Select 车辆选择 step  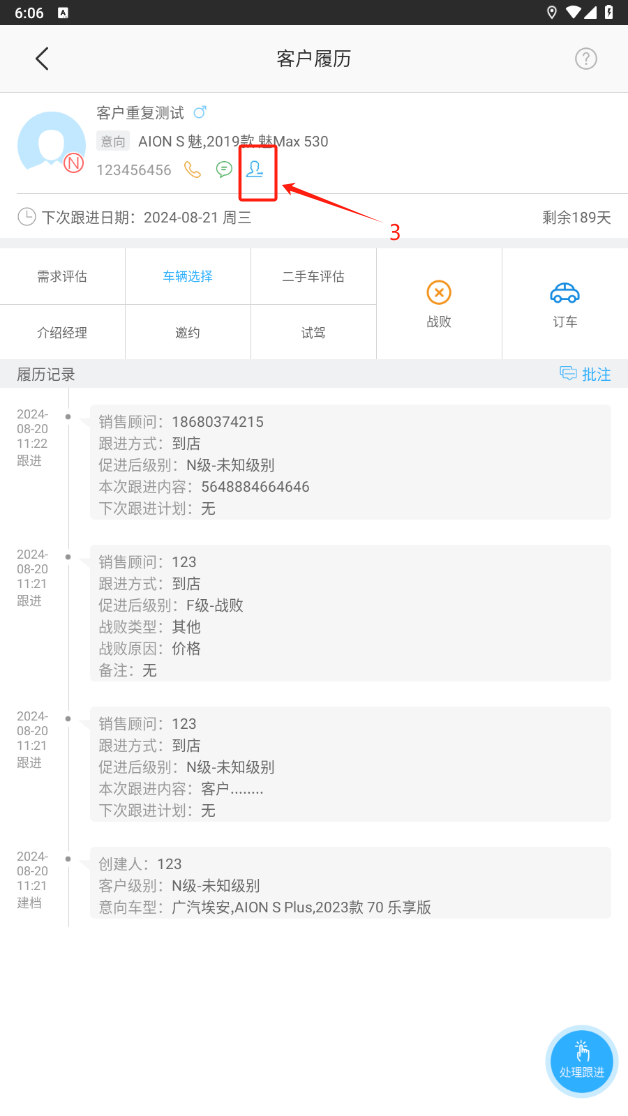click(x=188, y=276)
